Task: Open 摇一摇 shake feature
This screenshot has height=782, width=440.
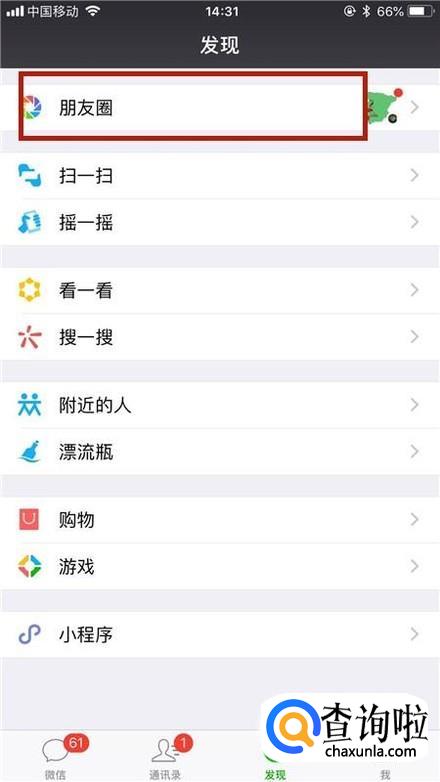Action: pos(220,222)
